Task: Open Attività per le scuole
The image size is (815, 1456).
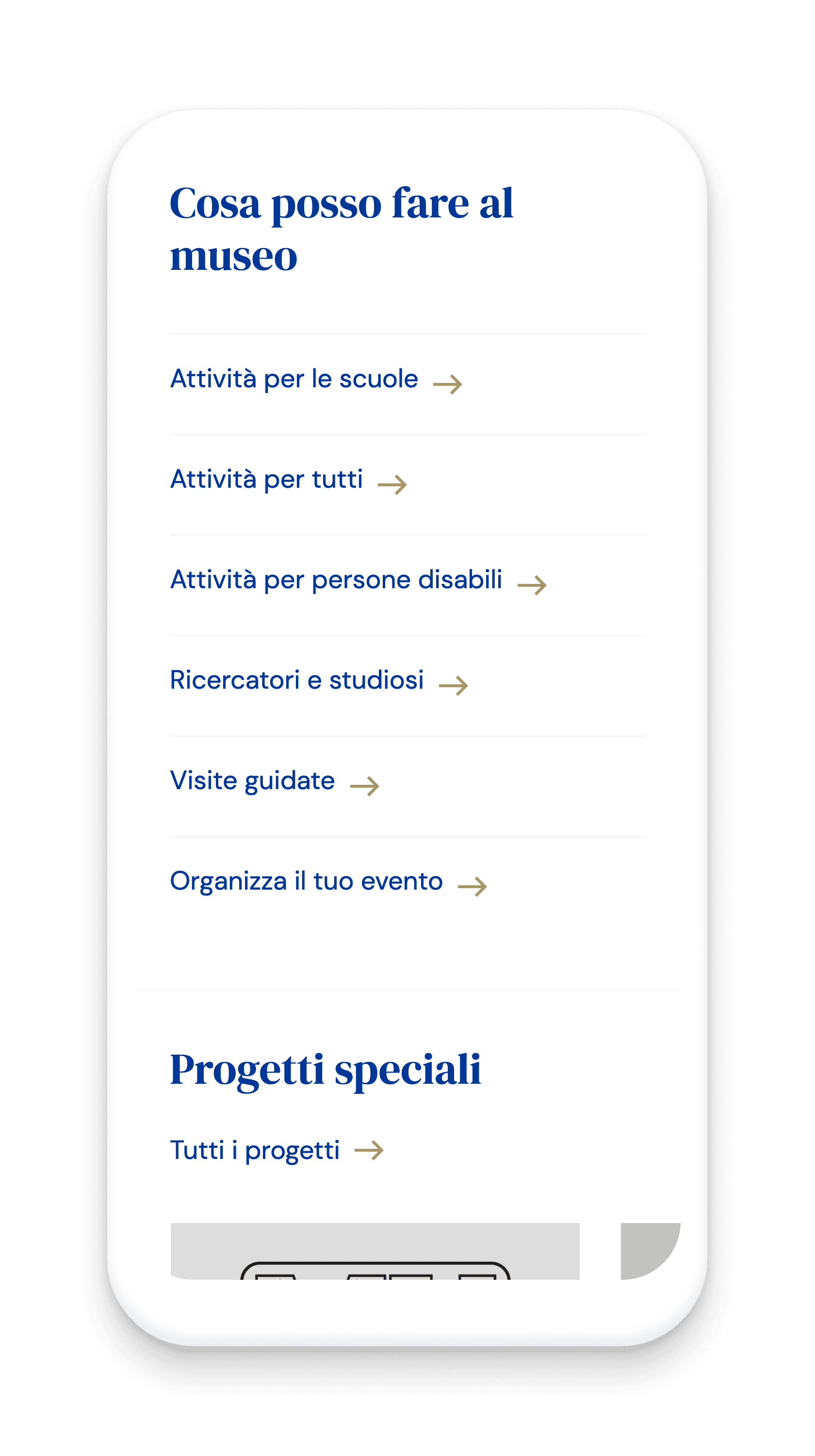Action: point(315,380)
